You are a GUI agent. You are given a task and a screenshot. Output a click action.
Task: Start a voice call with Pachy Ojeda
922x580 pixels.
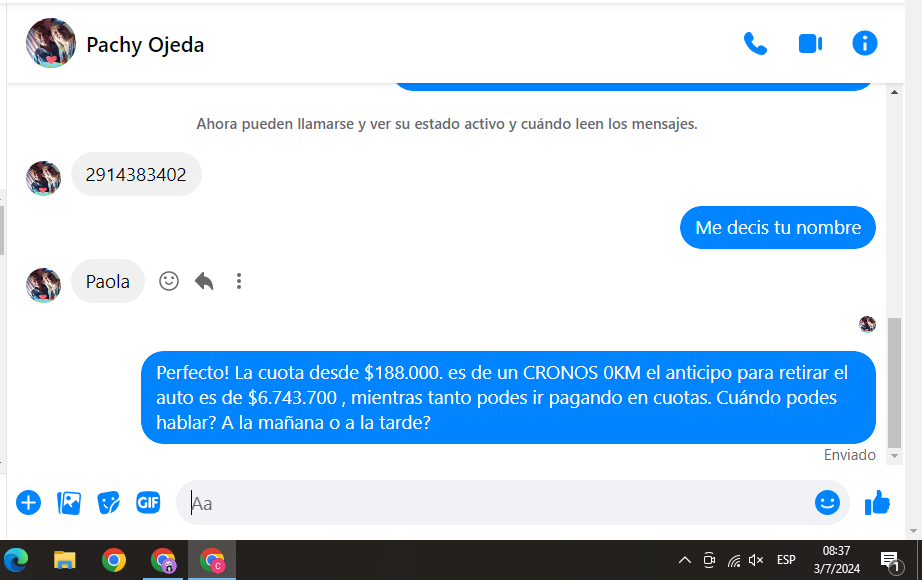[x=755, y=44]
